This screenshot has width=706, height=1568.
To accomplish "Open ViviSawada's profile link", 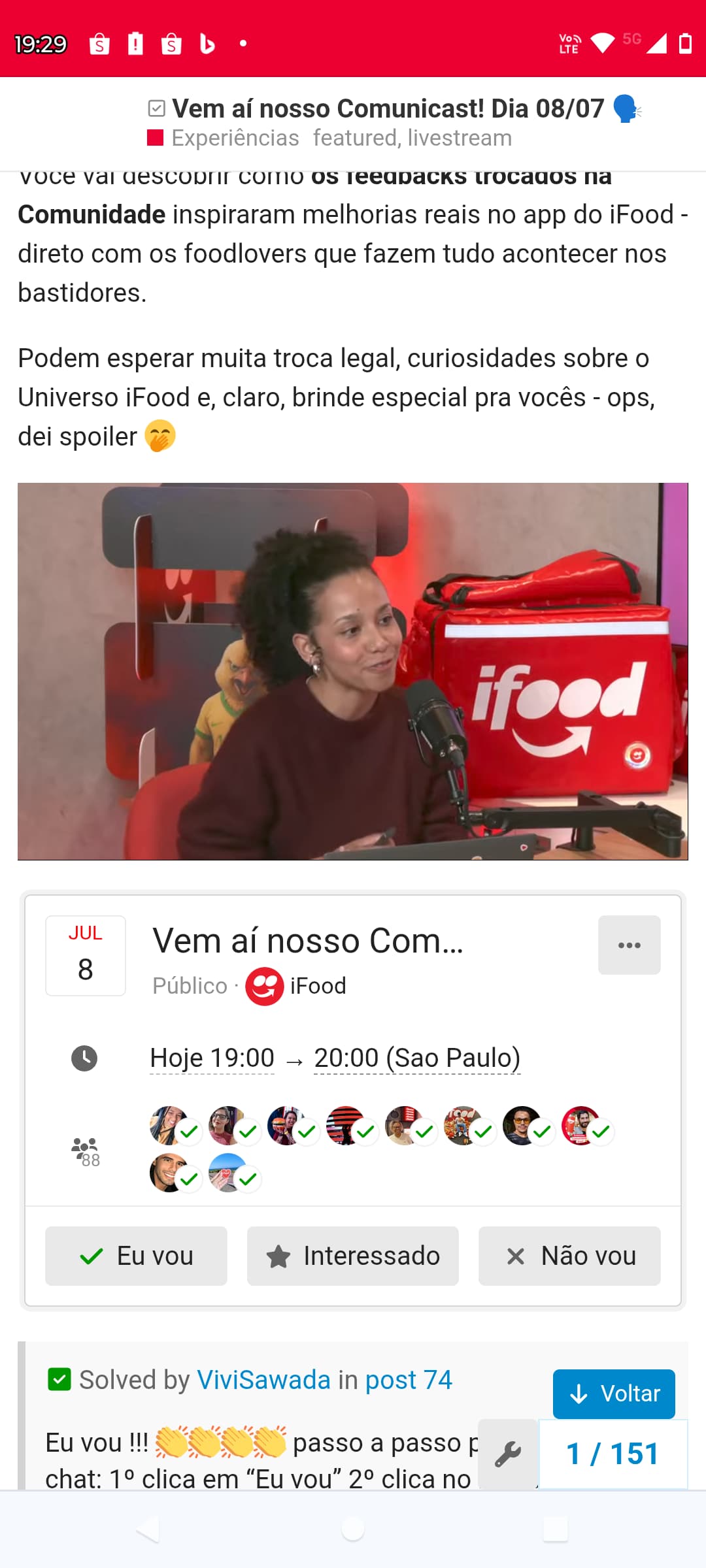I will (263, 1380).
